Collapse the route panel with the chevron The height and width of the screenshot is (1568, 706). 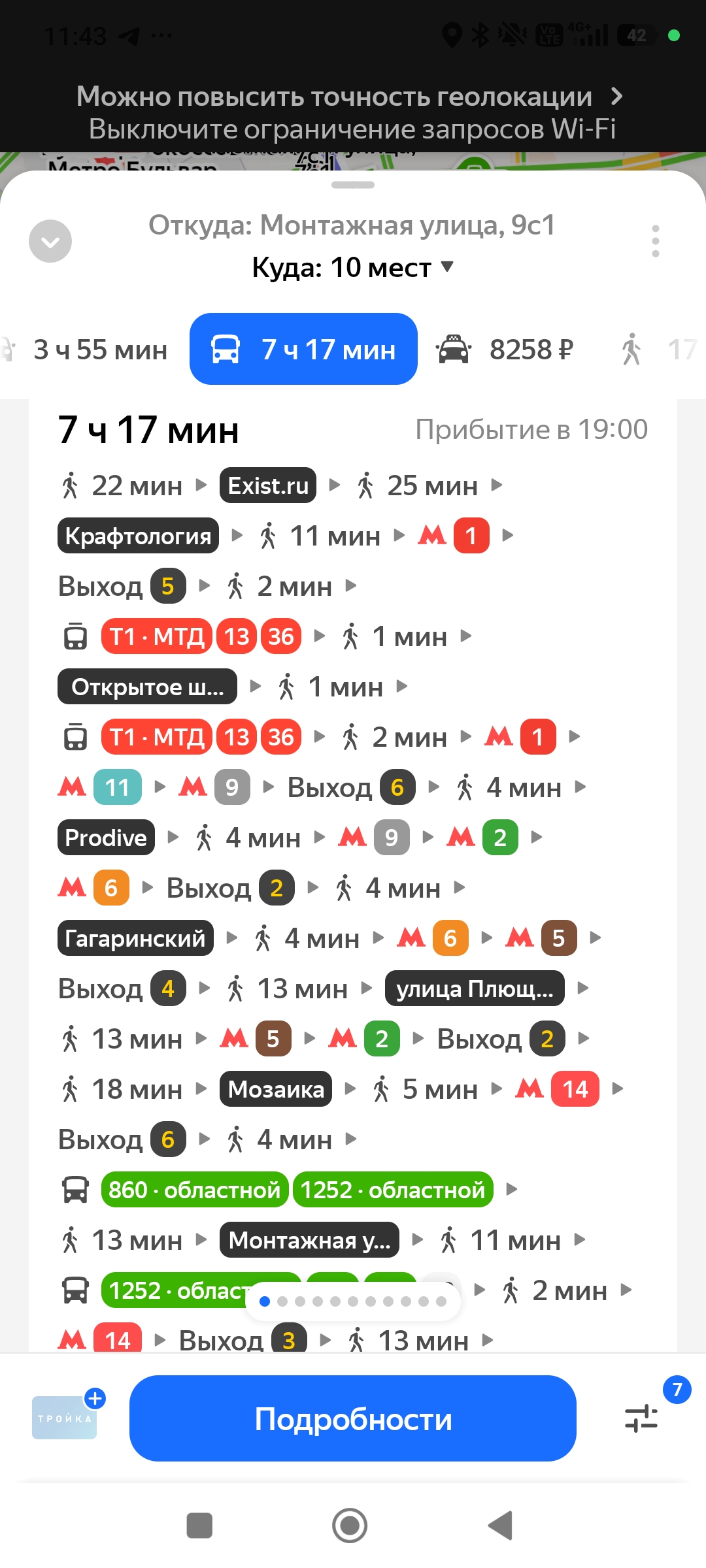point(50,241)
